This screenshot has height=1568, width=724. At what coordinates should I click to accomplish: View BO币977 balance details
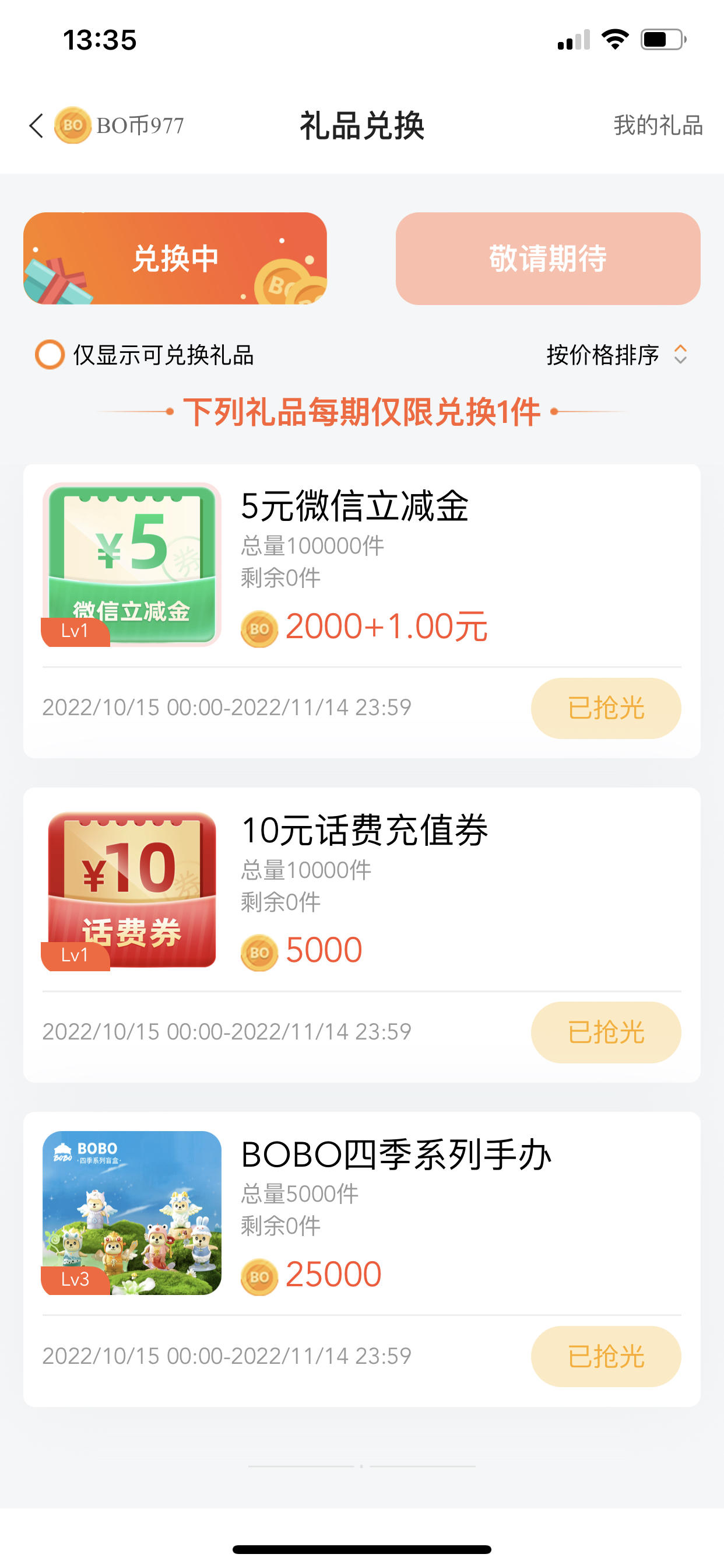coord(120,125)
